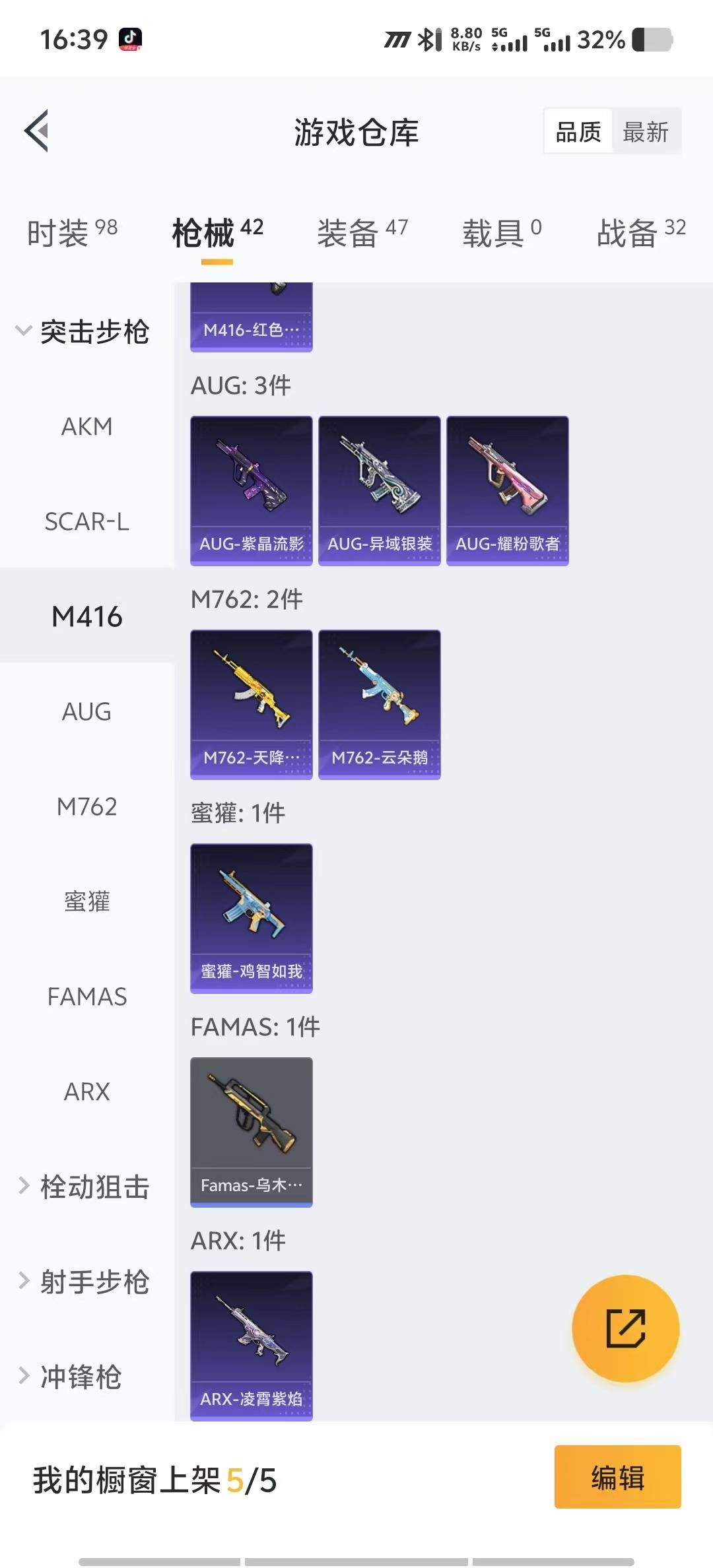The height and width of the screenshot is (1568, 713).
Task: Open the 载具 tab
Action: [501, 232]
